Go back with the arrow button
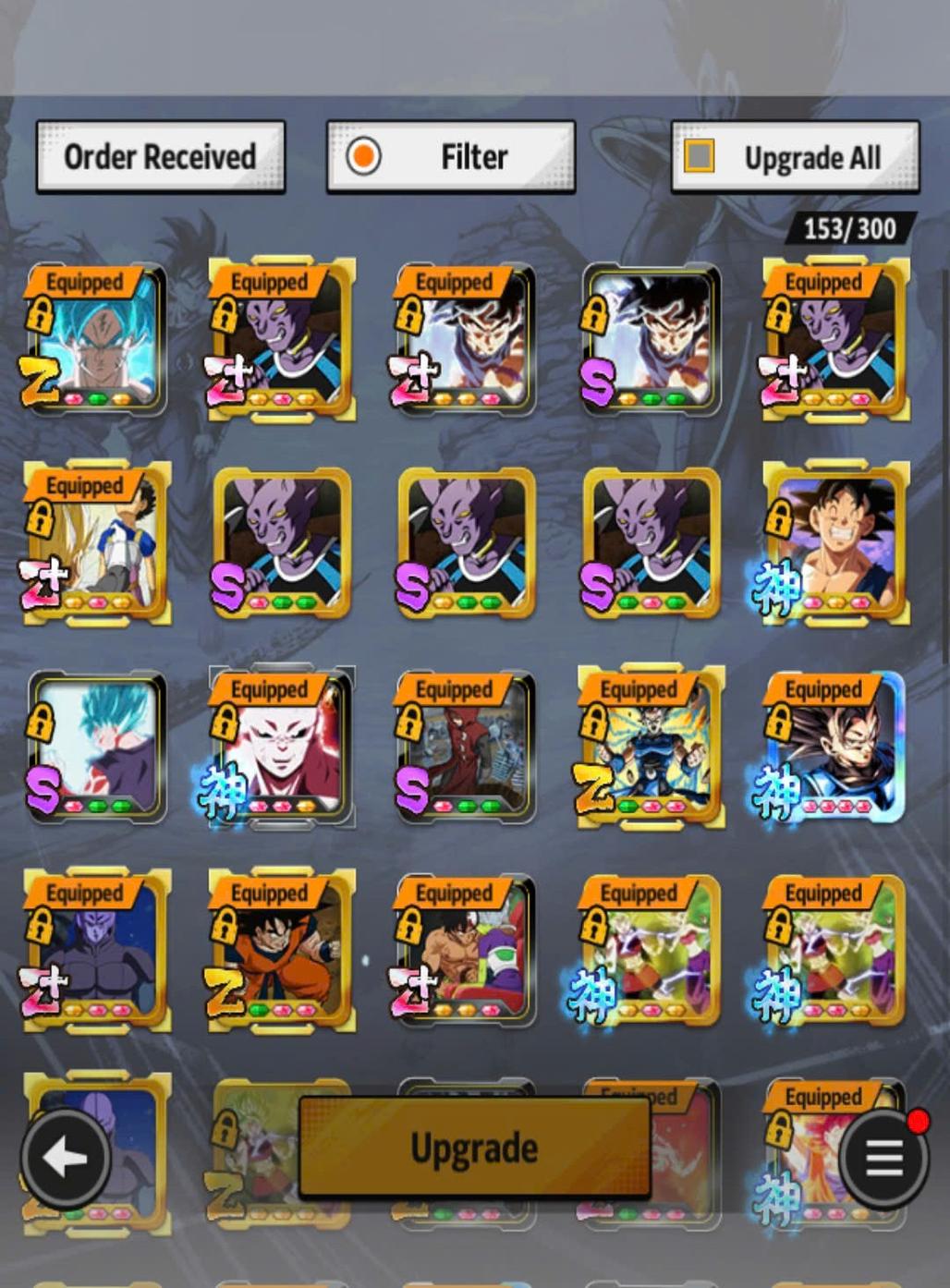The image size is (950, 1288). coord(66,1157)
